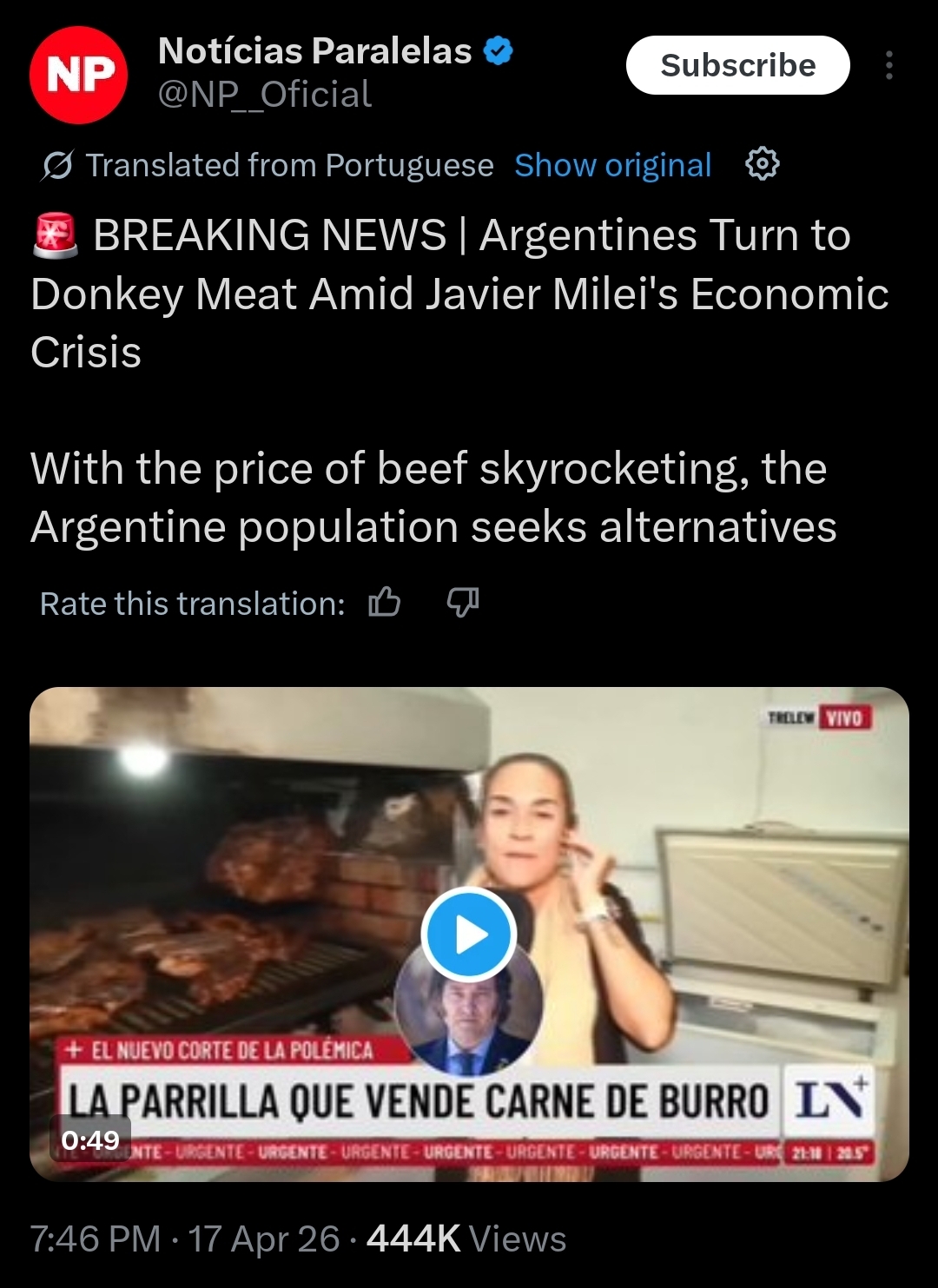938x1288 pixels.
Task: Rate the translation with thumbs down
Action: (462, 602)
